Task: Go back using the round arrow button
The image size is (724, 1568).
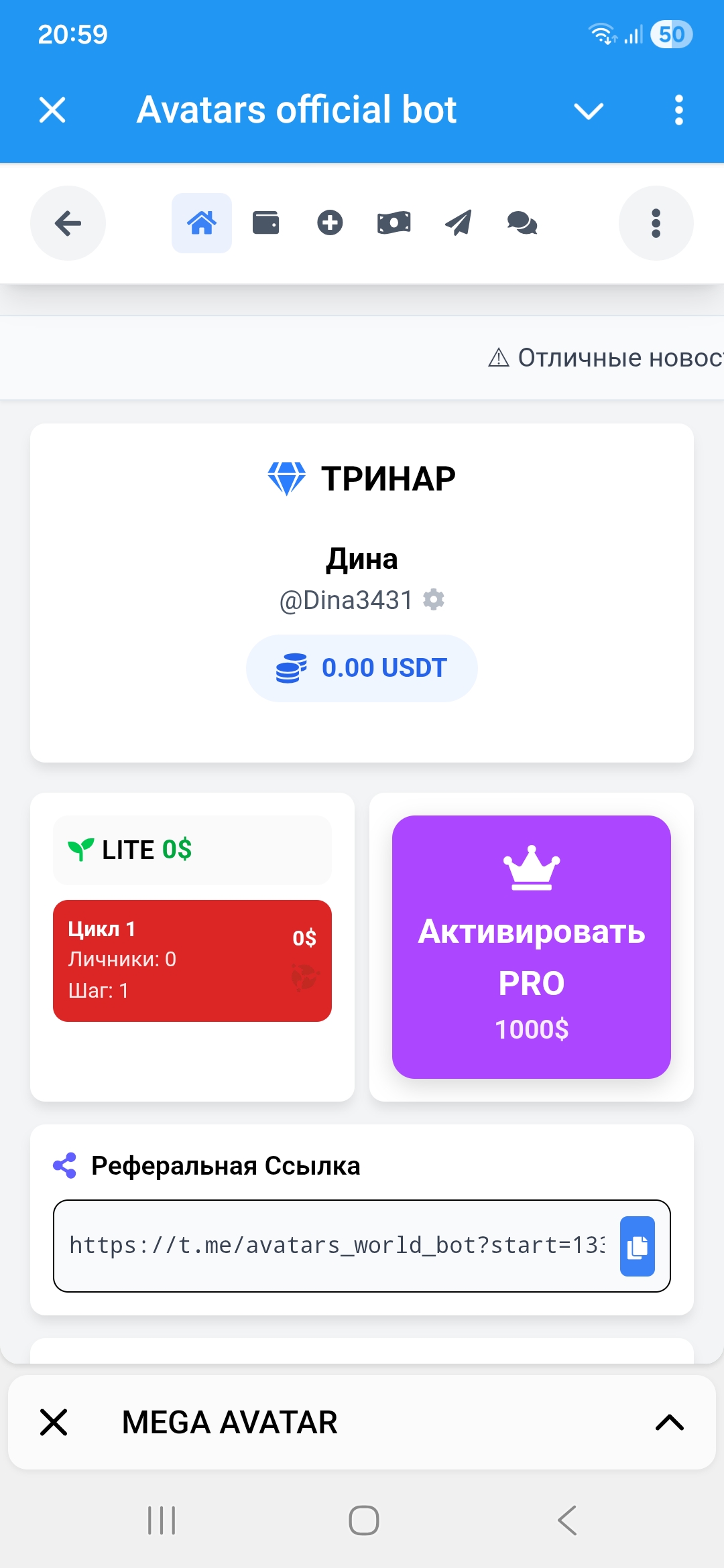Action: [x=68, y=223]
